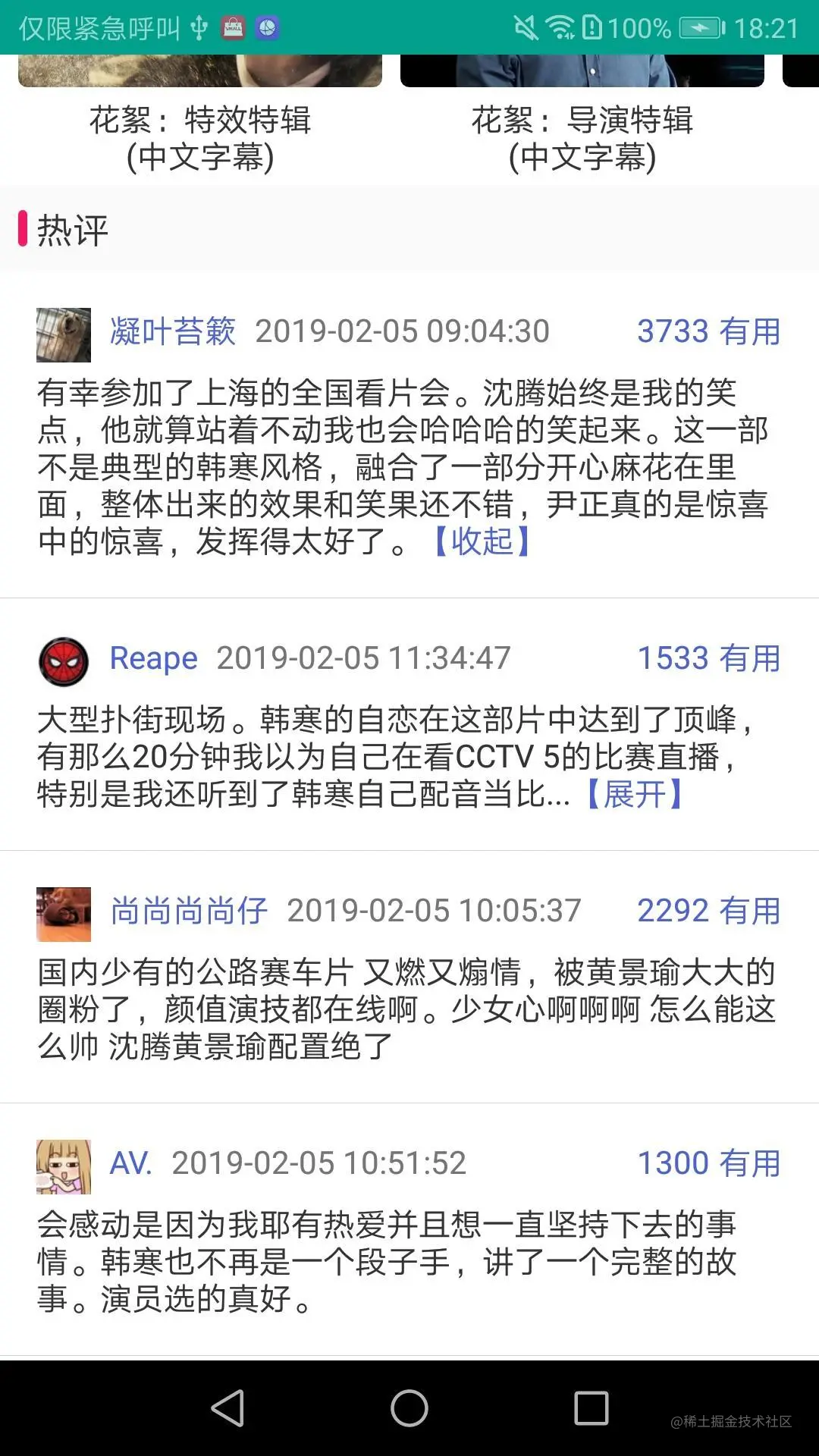Open 尚尚尚尚仔's user profile name
The height and width of the screenshot is (1456, 819).
coord(189,911)
